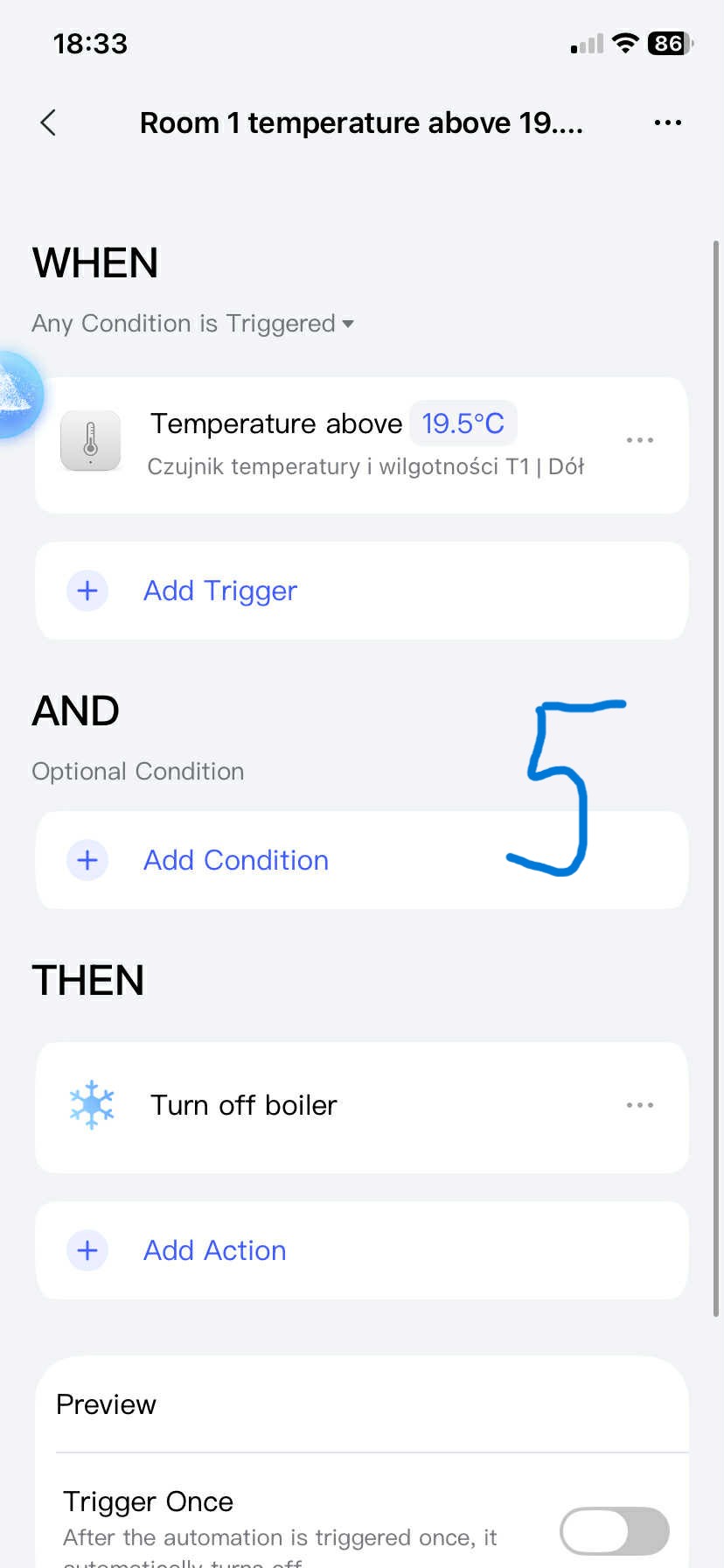The width and height of the screenshot is (724, 1568).
Task: Enable the Trigger Once switch
Action: pos(614,1531)
